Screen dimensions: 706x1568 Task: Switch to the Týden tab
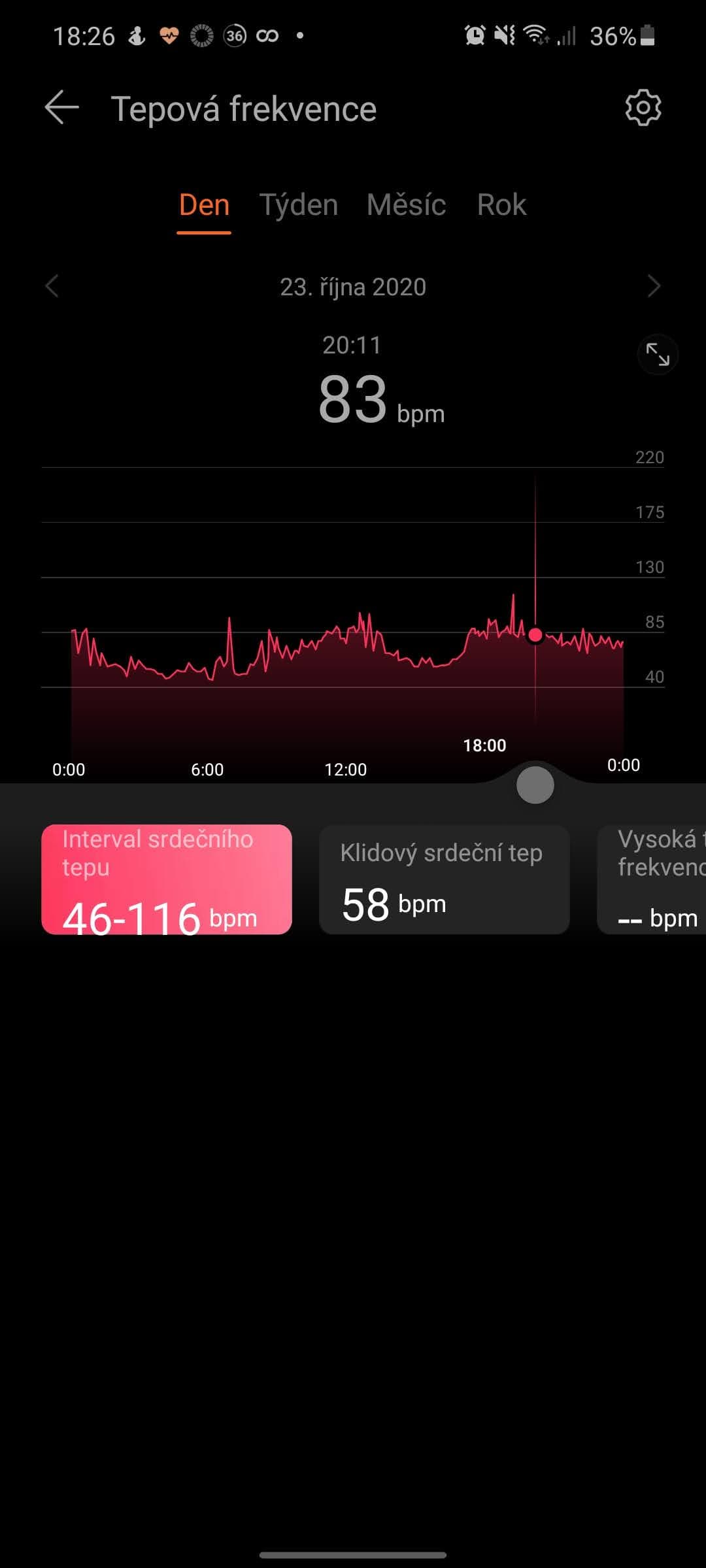click(299, 205)
